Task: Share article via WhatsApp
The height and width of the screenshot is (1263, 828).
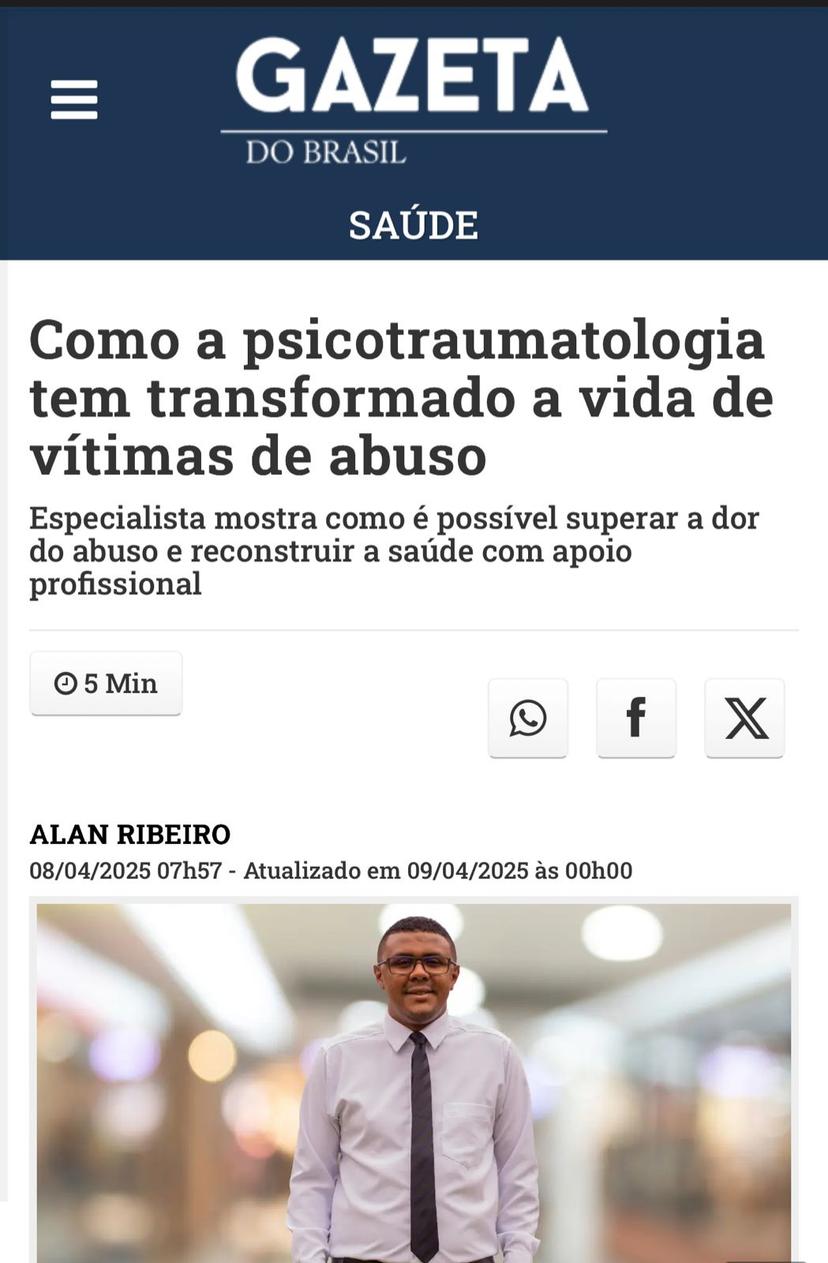Action: 528,718
